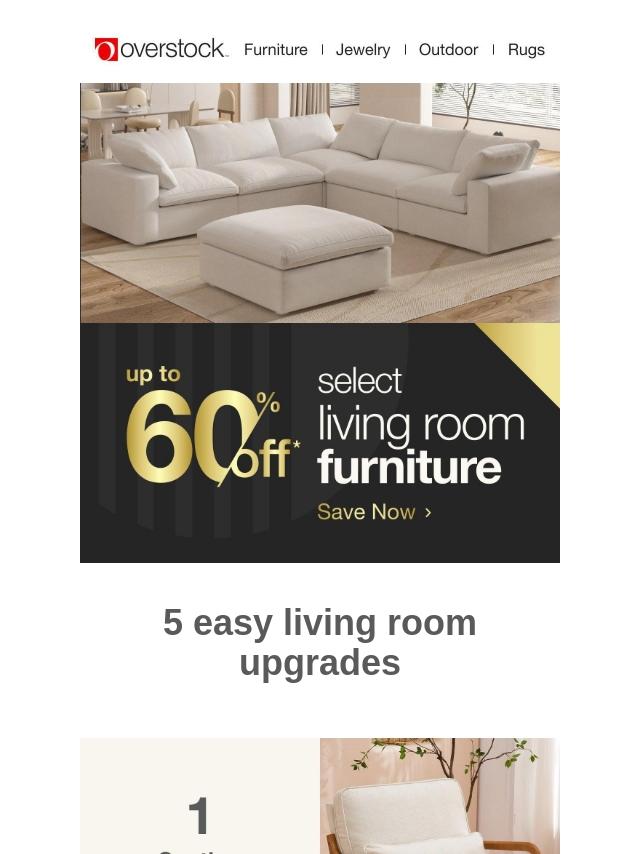Open the Jewelry category link
The height and width of the screenshot is (854, 640).
click(x=363, y=50)
